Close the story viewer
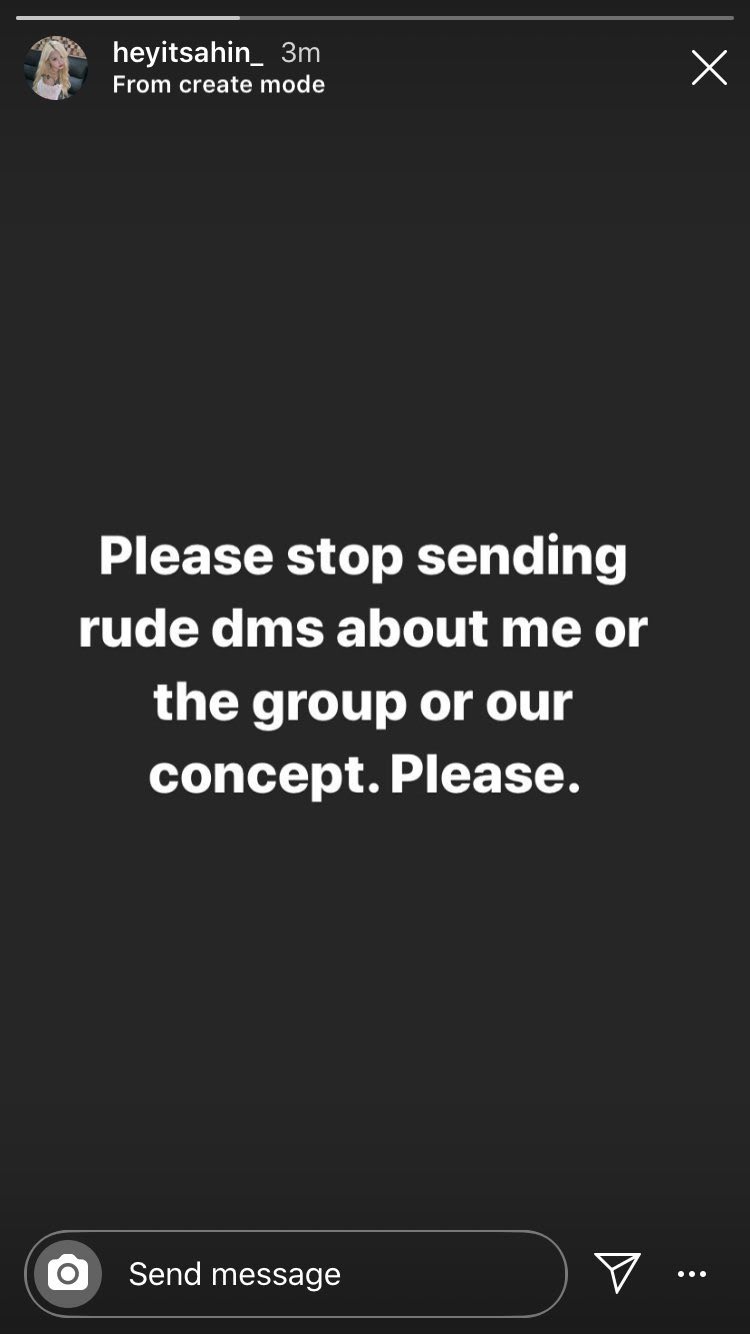 coord(709,68)
